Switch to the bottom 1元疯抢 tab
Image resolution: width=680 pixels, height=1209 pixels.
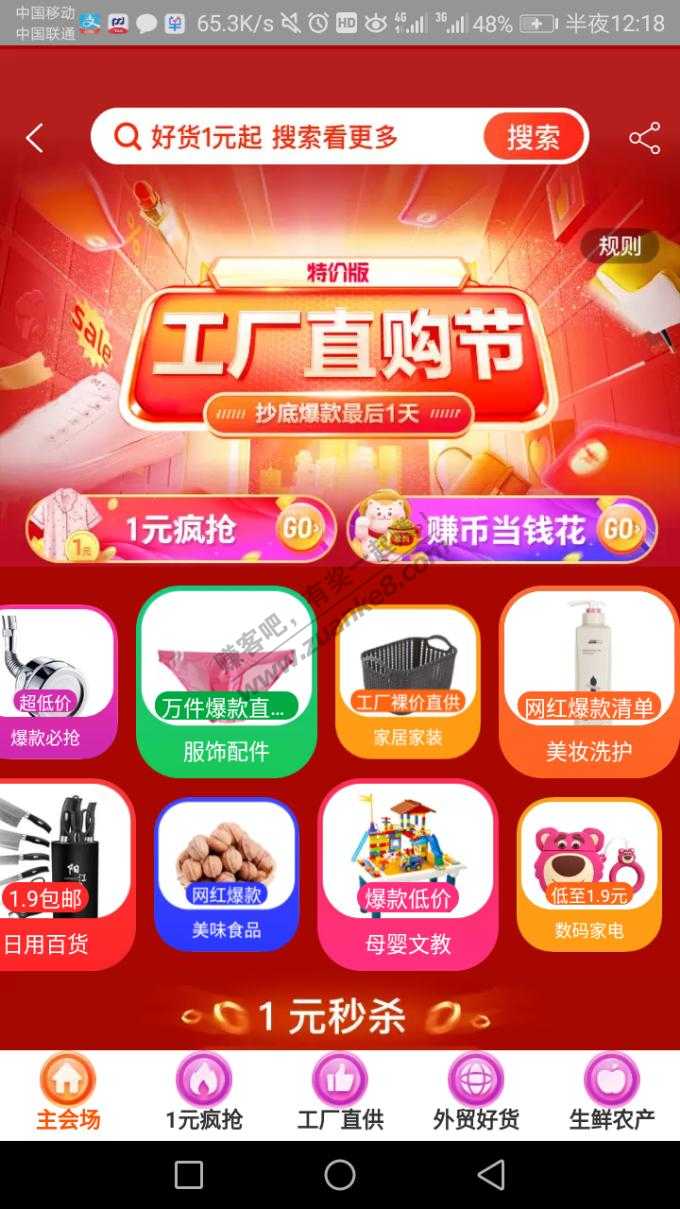pos(204,1094)
